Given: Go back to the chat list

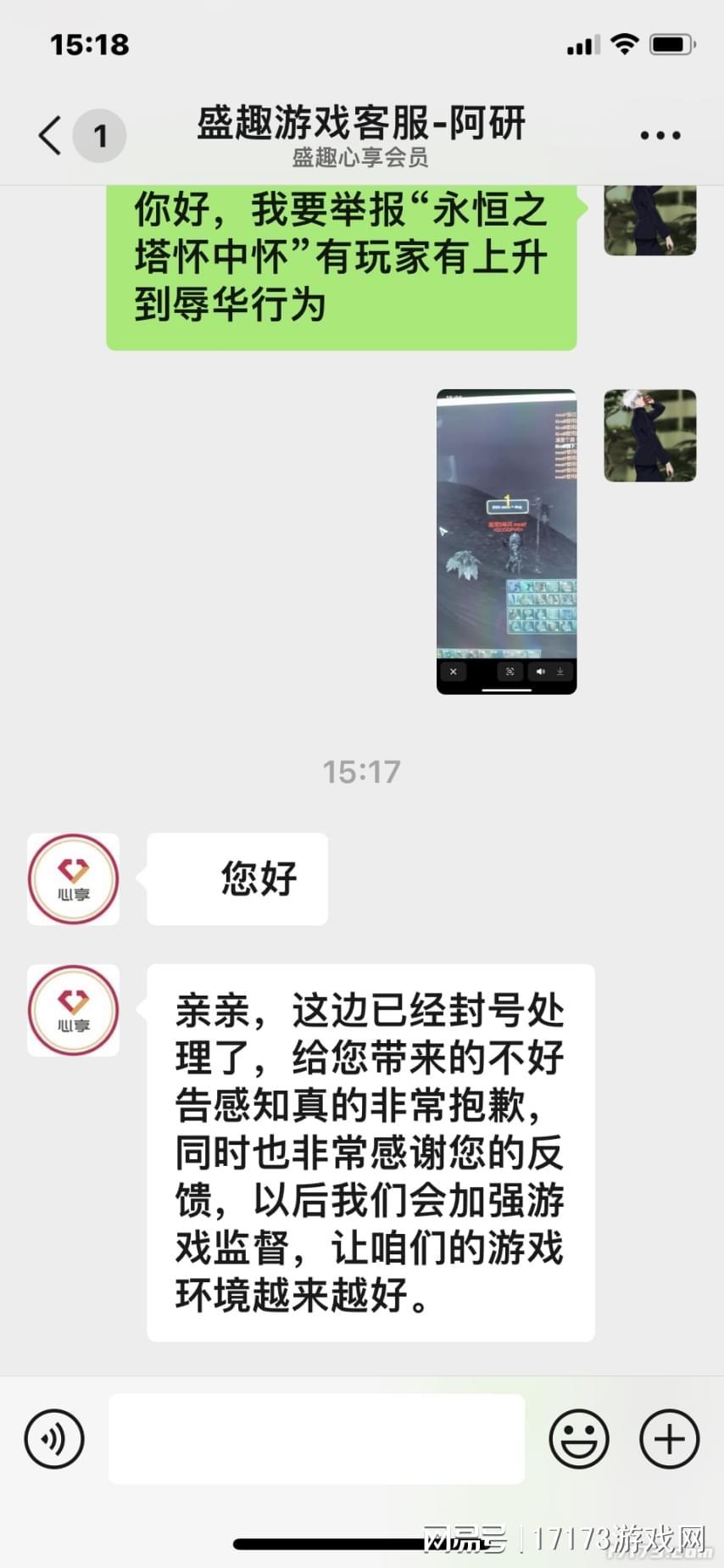Looking at the screenshot, I should [x=53, y=136].
